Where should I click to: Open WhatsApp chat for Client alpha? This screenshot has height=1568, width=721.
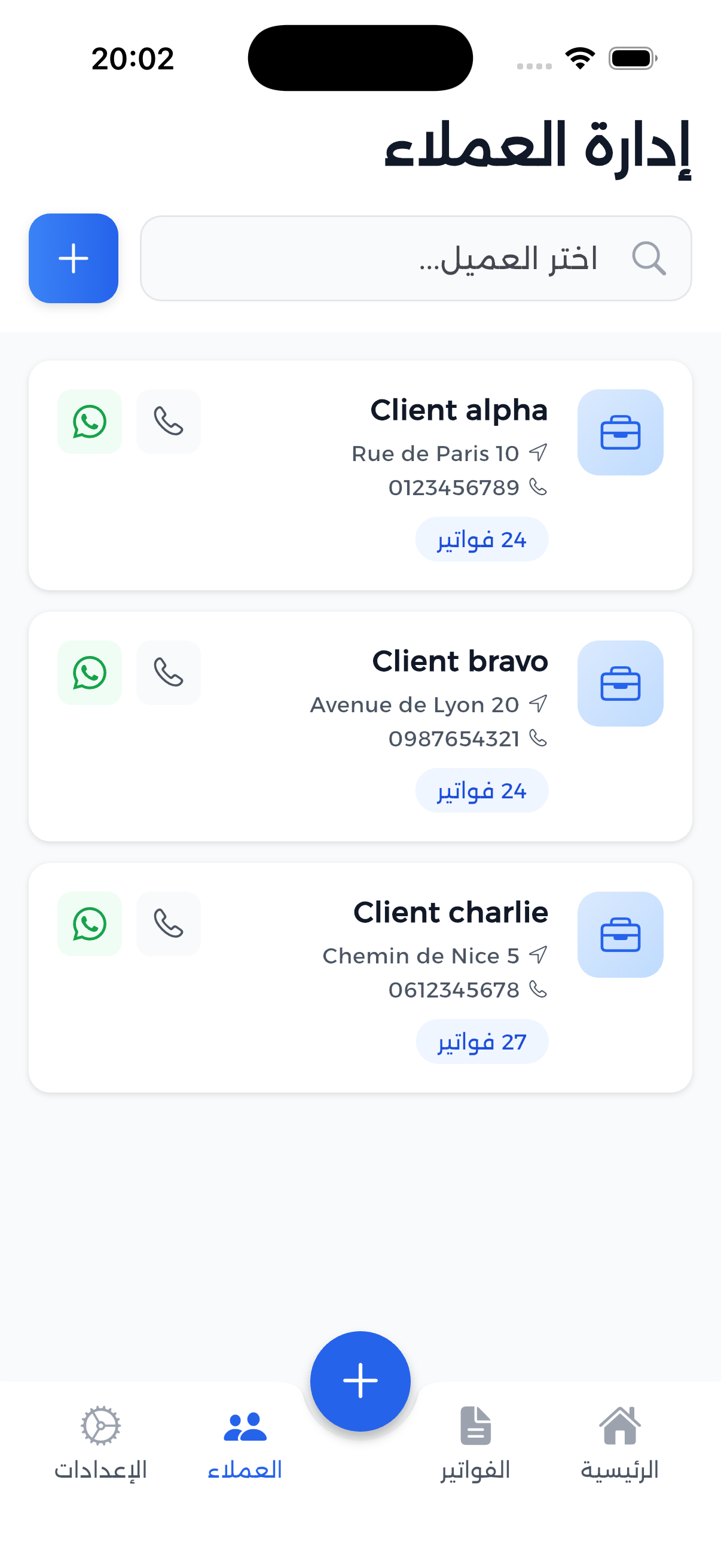coord(89,421)
